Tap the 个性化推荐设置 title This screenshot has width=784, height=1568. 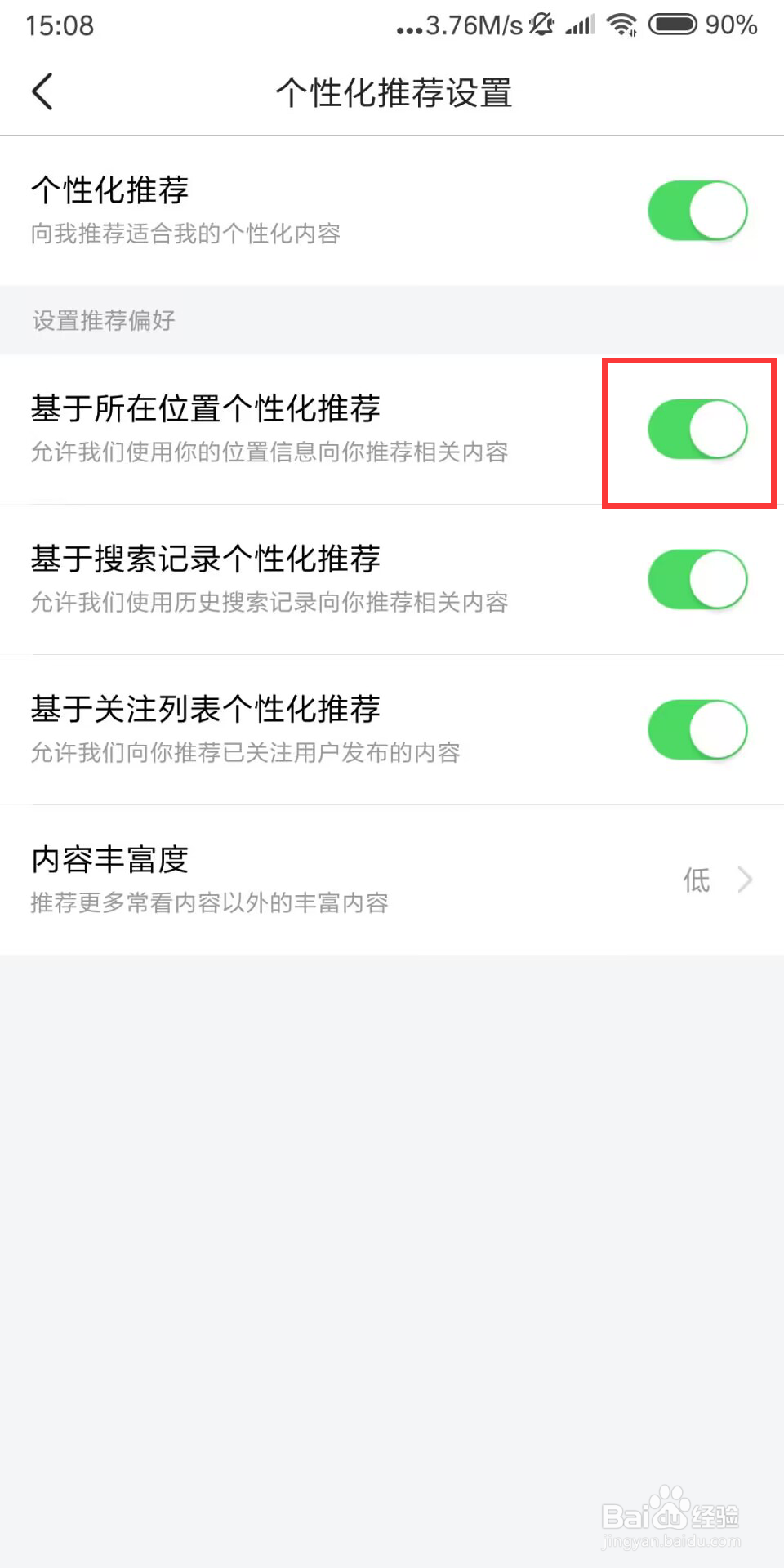[x=394, y=92]
